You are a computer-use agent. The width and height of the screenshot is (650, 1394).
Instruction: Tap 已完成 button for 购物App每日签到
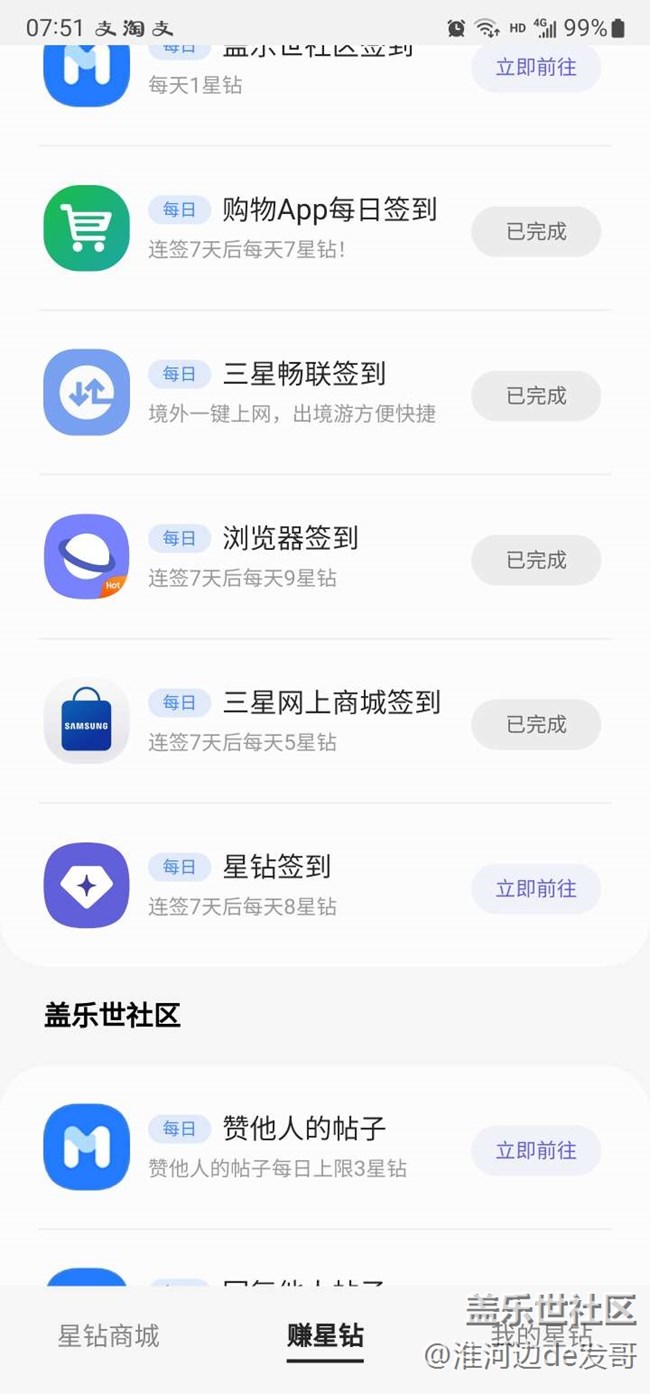[536, 232]
